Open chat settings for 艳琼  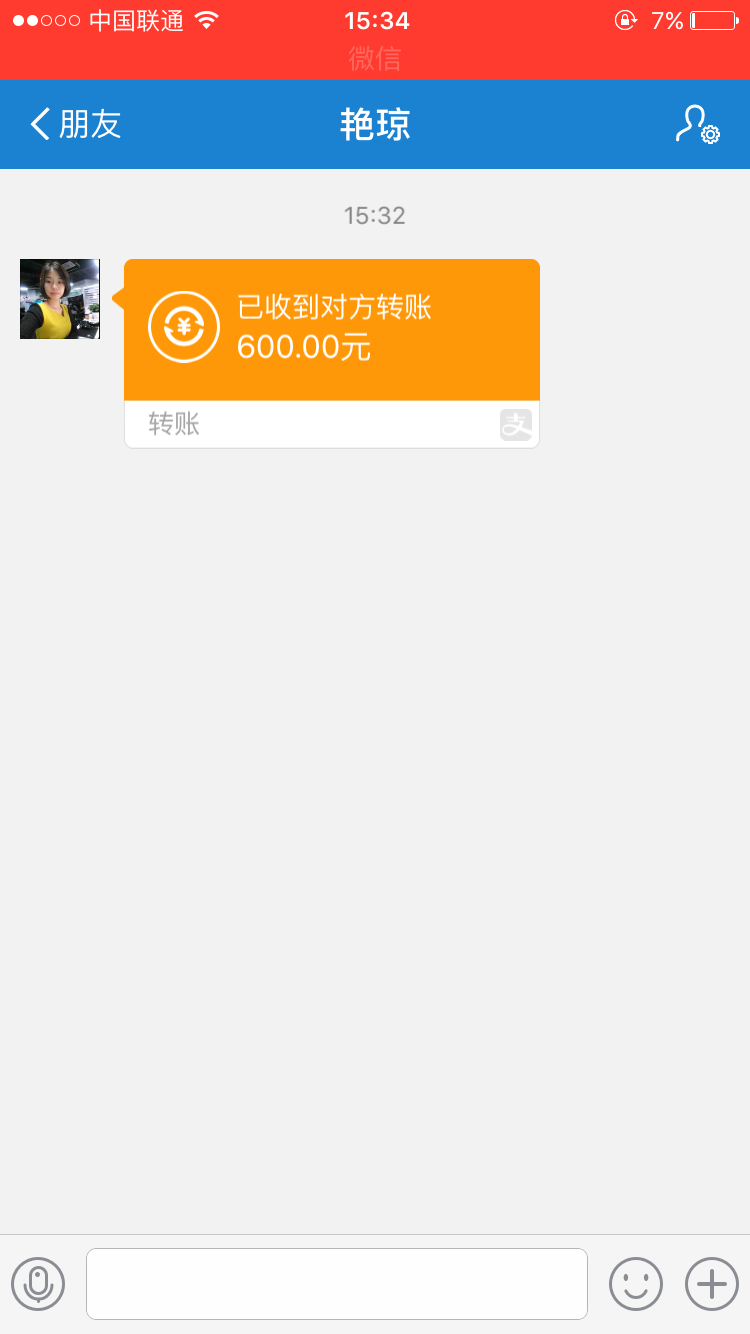(x=698, y=125)
